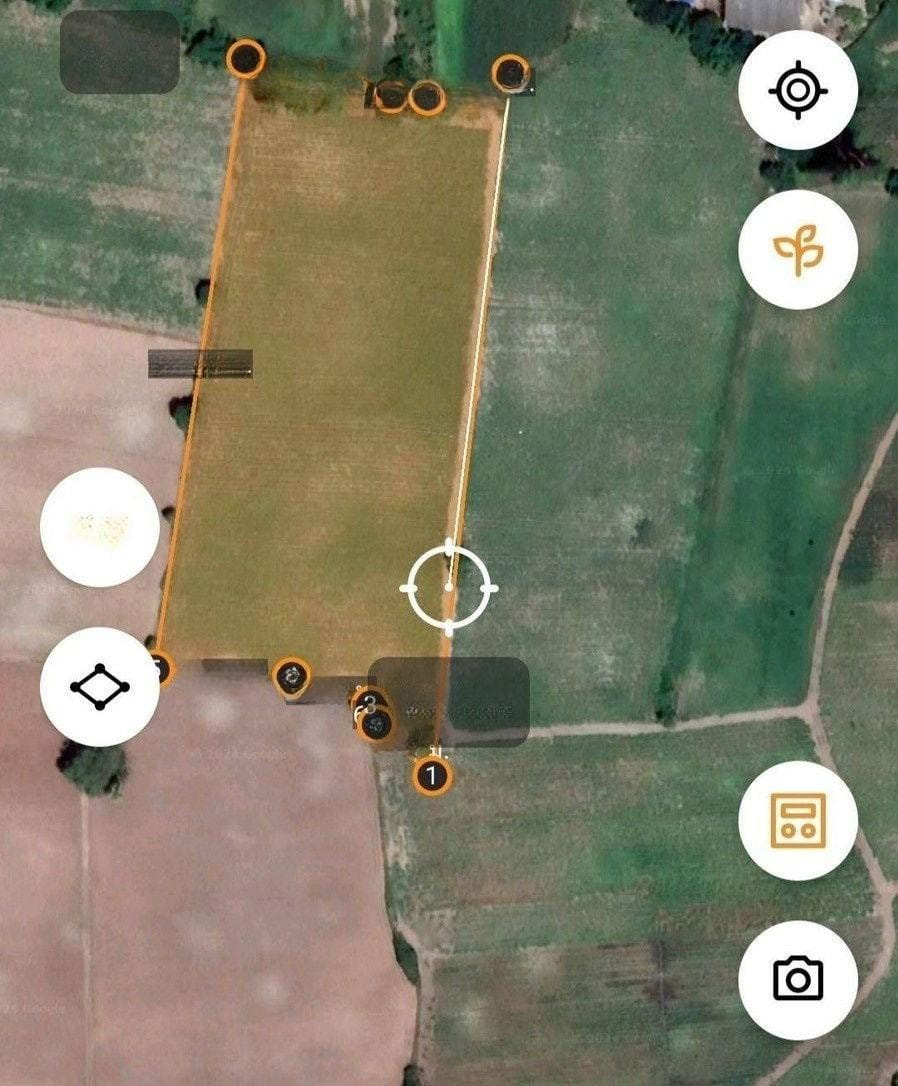Center the map on current location
The width and height of the screenshot is (898, 1086).
797,91
